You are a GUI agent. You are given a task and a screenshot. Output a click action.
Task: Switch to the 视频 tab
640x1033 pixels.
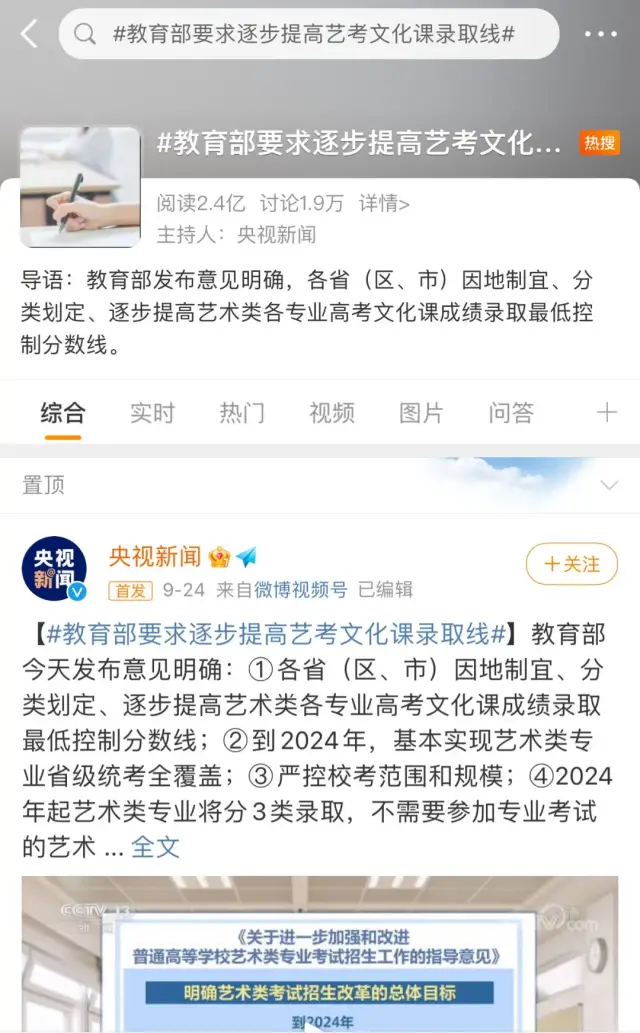(331, 413)
